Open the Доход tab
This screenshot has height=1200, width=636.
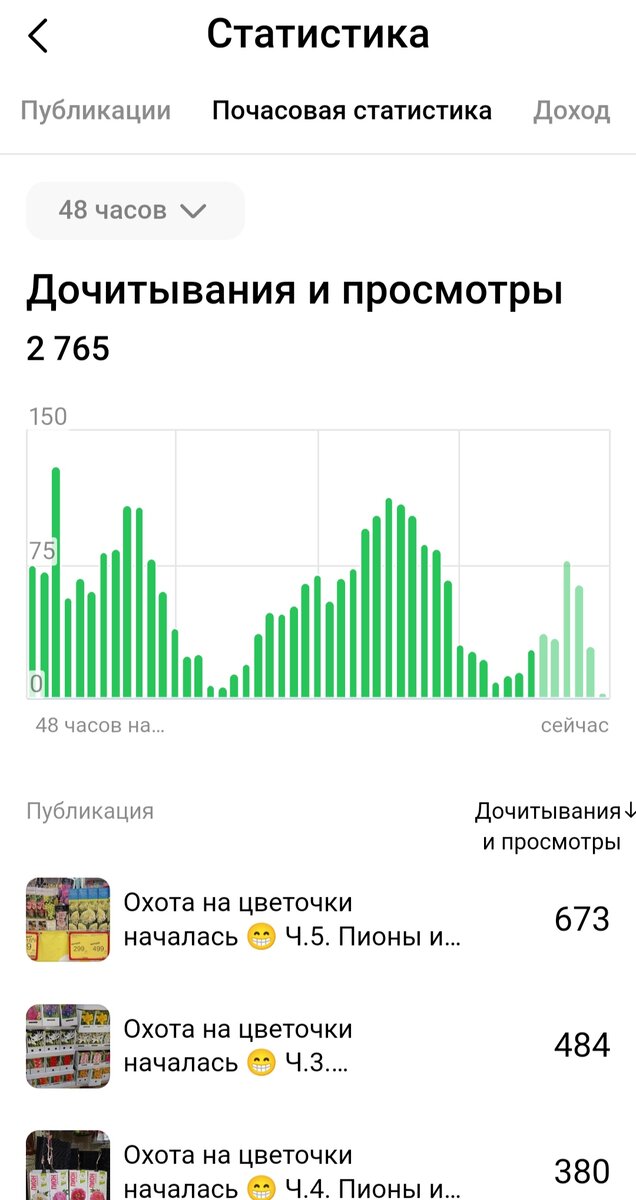click(x=571, y=110)
